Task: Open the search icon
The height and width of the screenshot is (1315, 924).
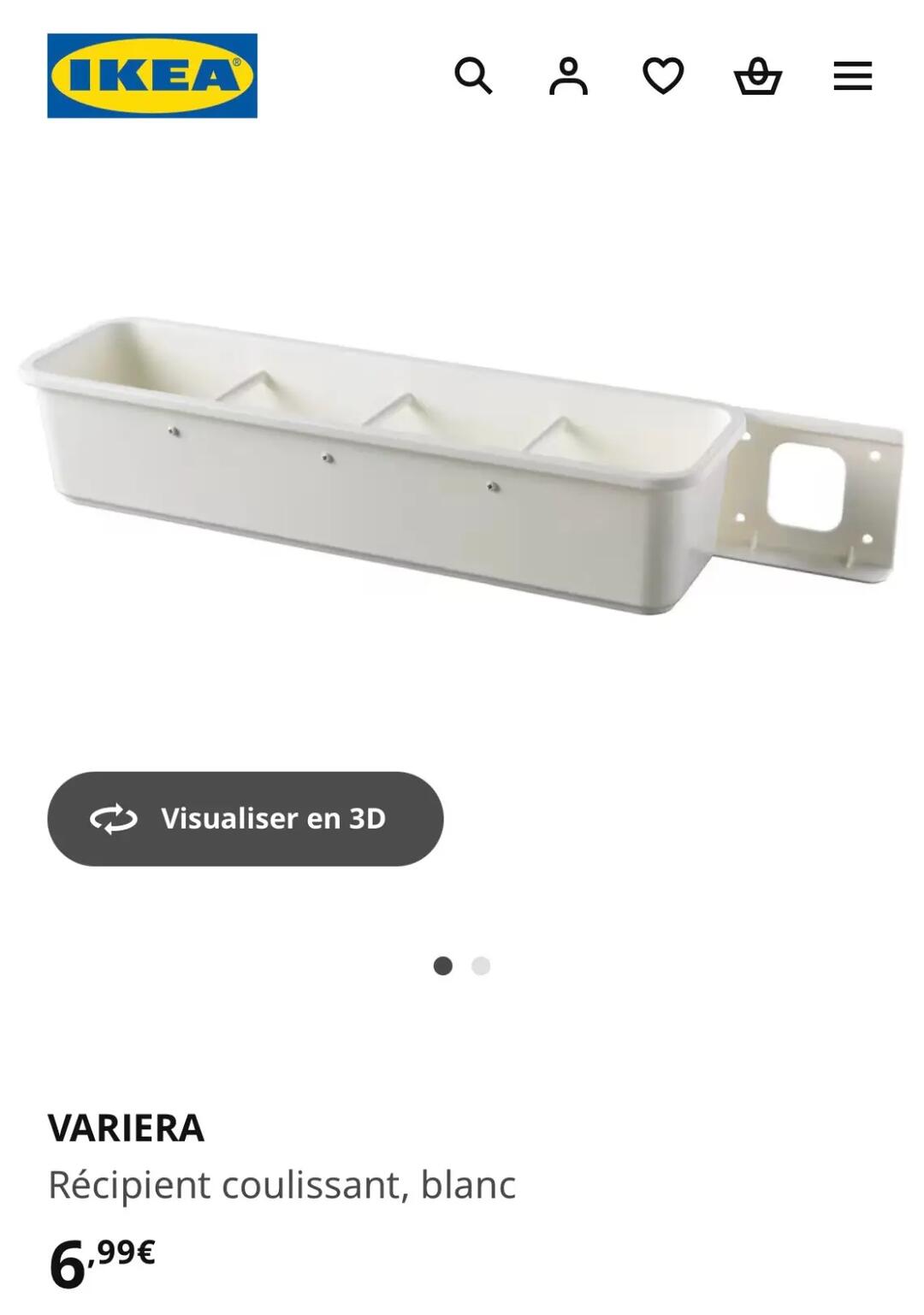Action: click(473, 76)
